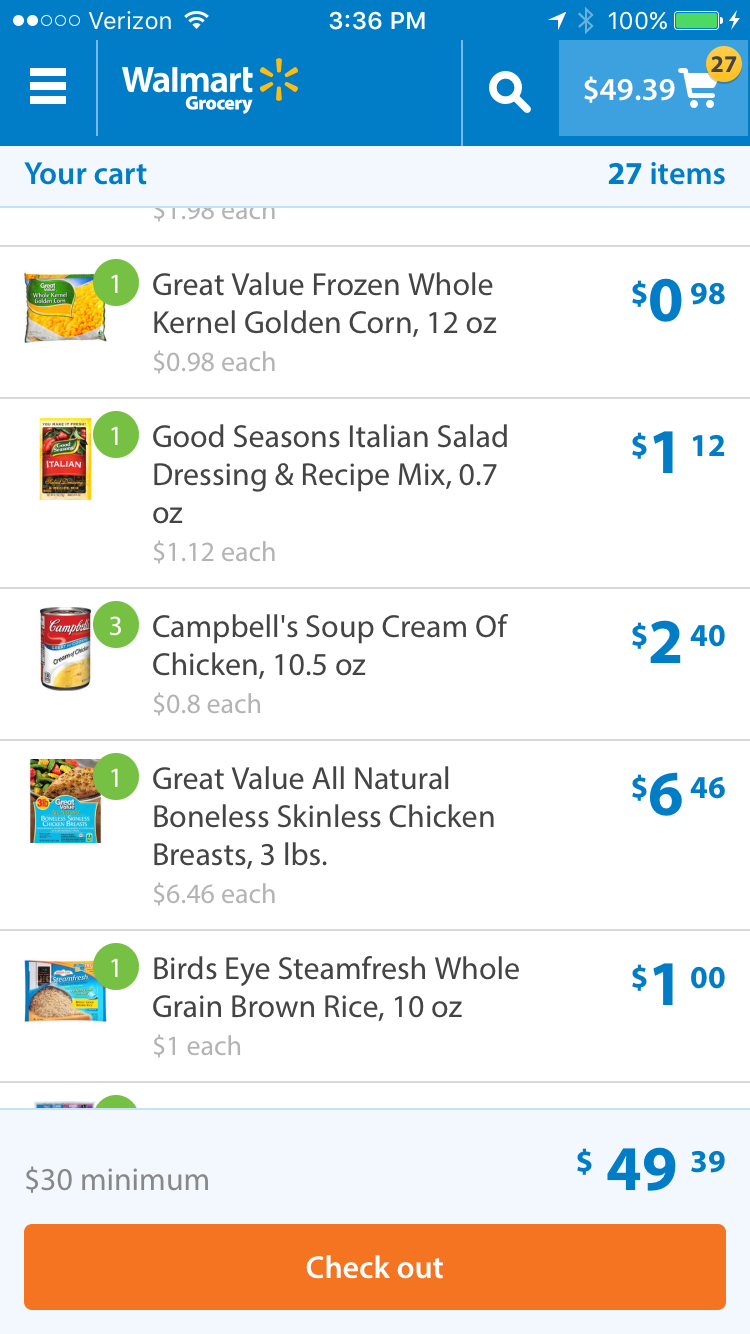Screen dimensions: 750x1334
Task: Open the hamburger navigation menu
Action: 48,88
